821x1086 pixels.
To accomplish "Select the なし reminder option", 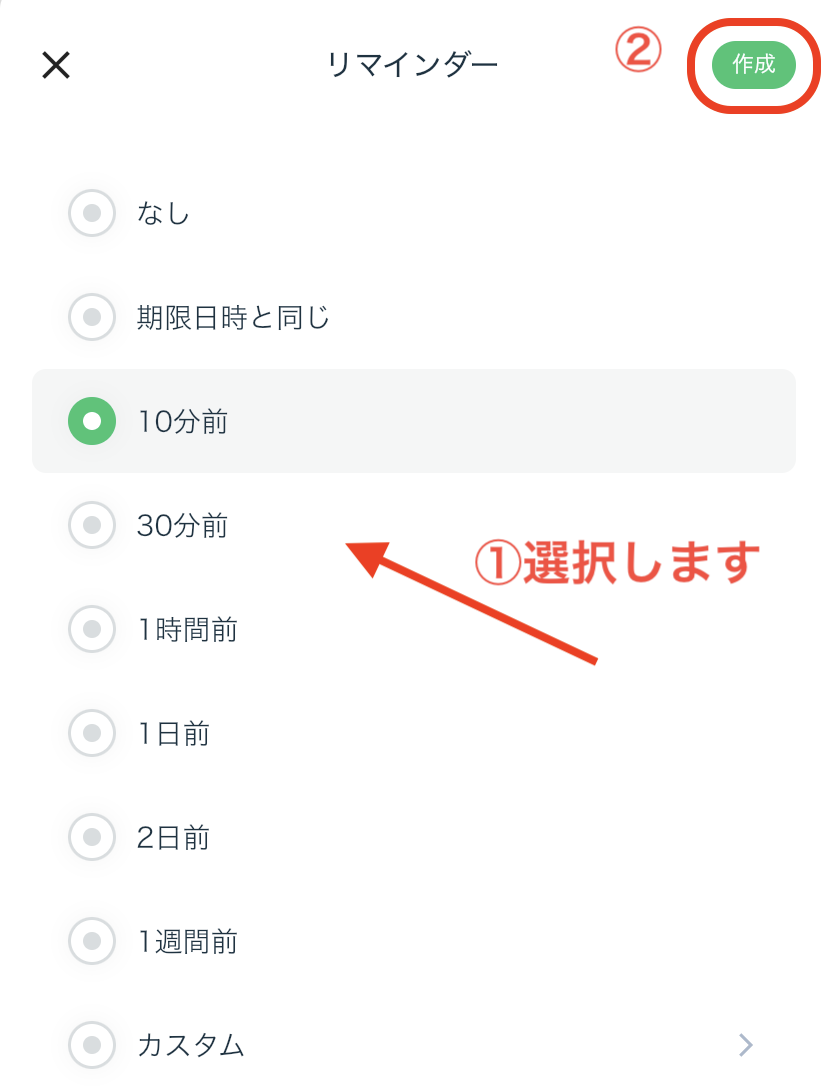I will pyautogui.click(x=92, y=213).
